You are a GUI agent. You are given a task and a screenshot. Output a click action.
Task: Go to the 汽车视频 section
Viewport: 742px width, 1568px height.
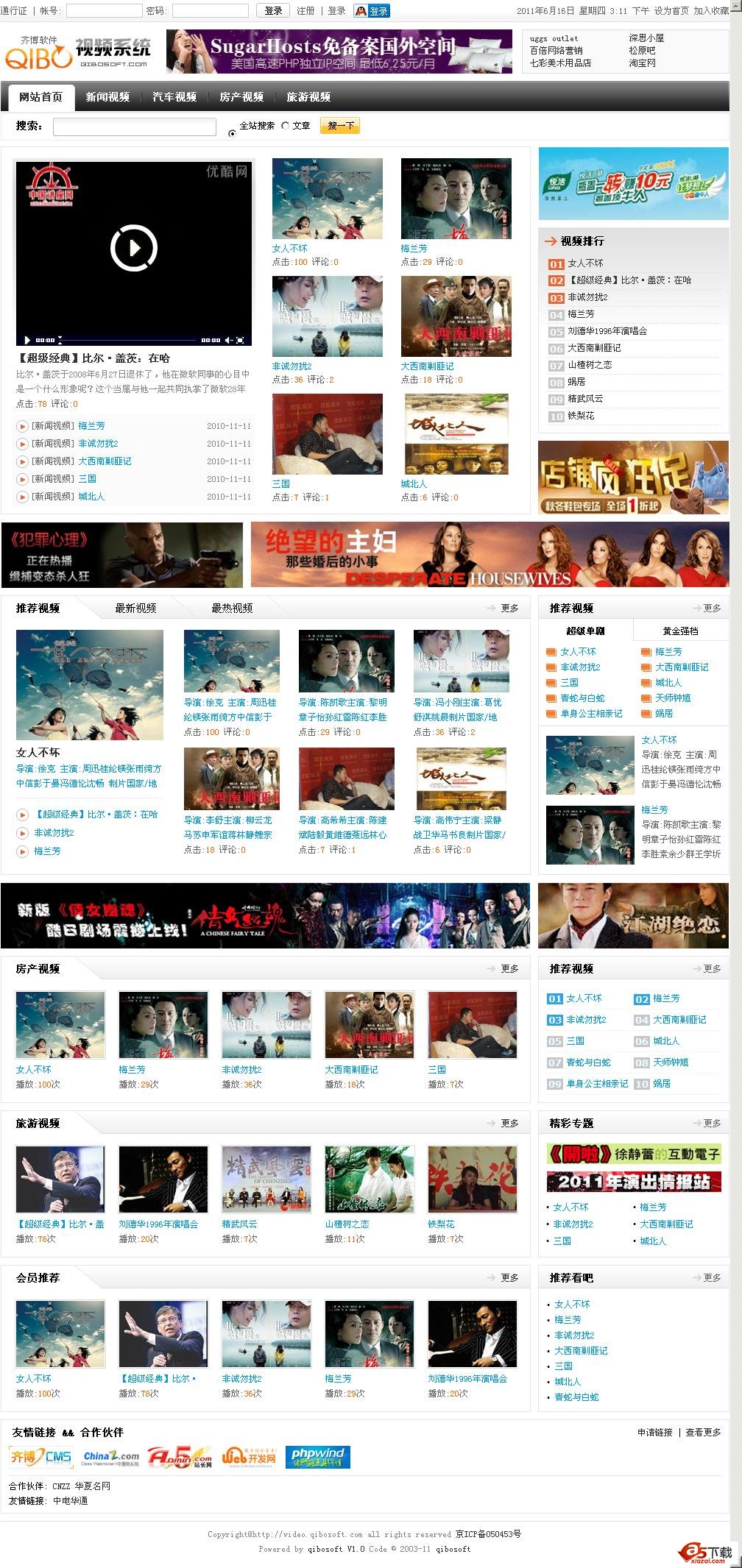174,97
